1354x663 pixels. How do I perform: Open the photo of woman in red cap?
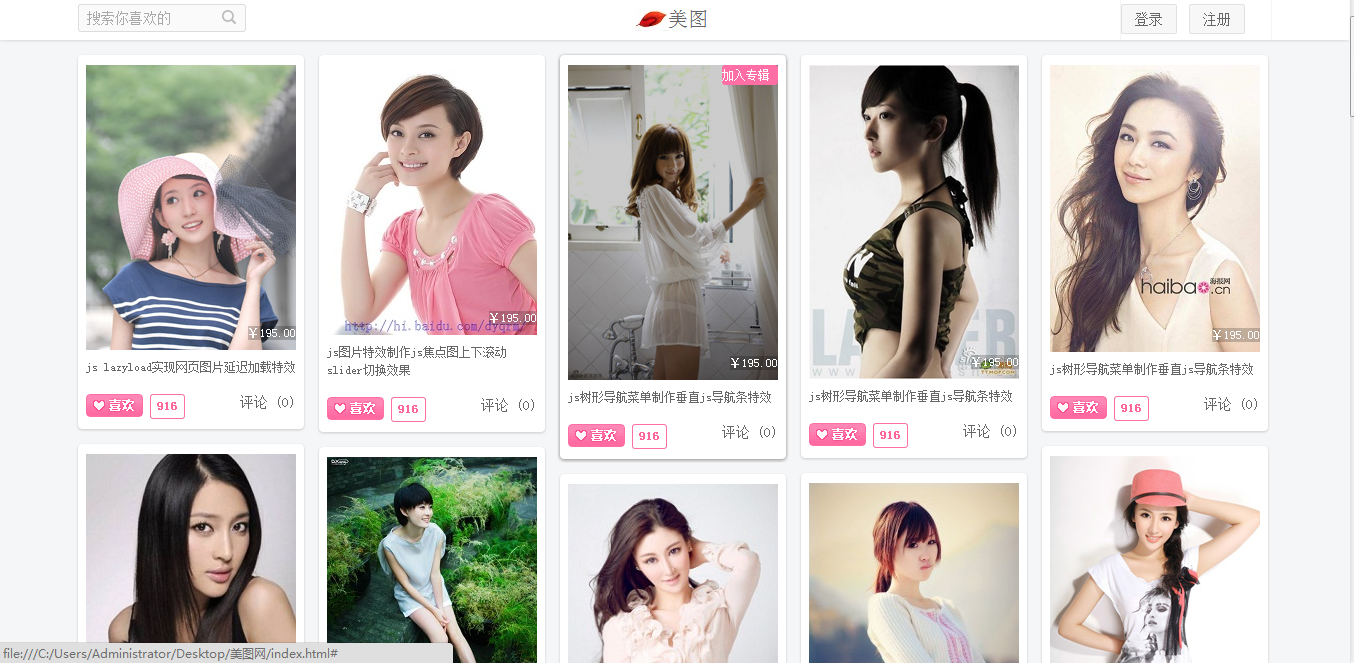click(1154, 560)
